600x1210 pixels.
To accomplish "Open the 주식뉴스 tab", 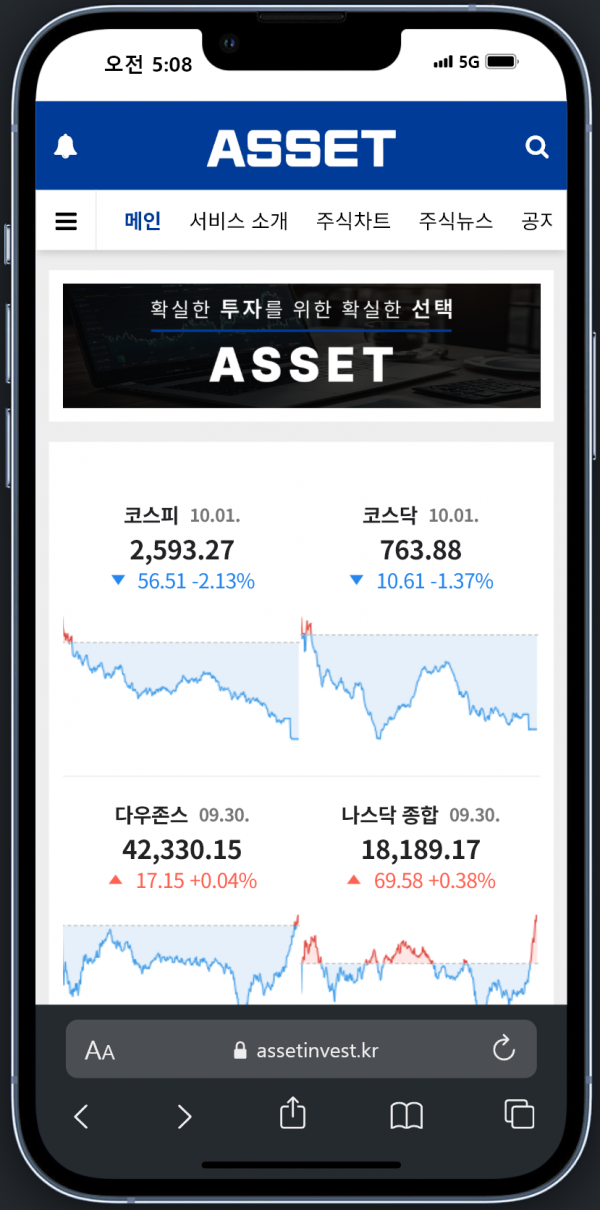I will tap(456, 221).
